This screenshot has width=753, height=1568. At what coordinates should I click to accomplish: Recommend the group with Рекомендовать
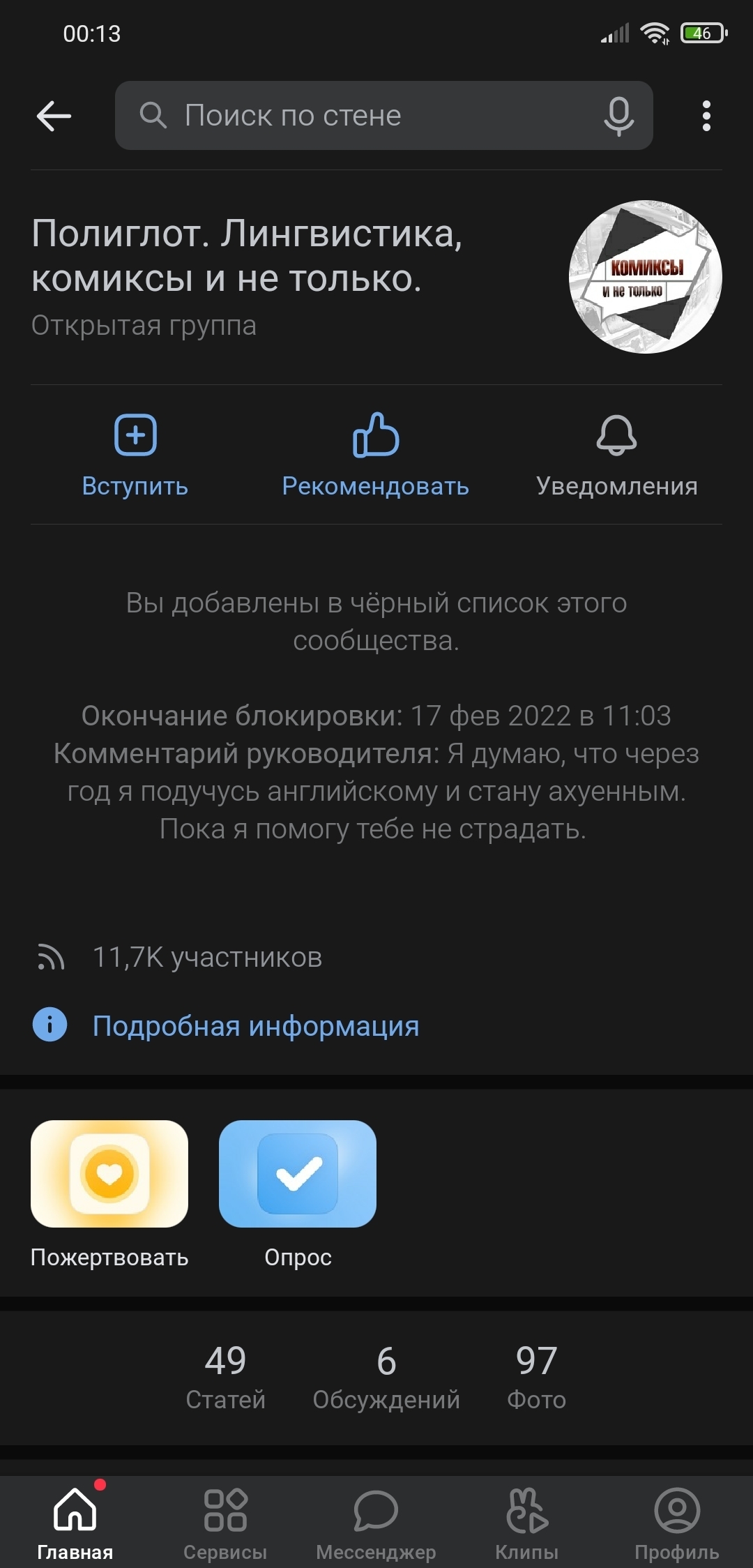(376, 455)
